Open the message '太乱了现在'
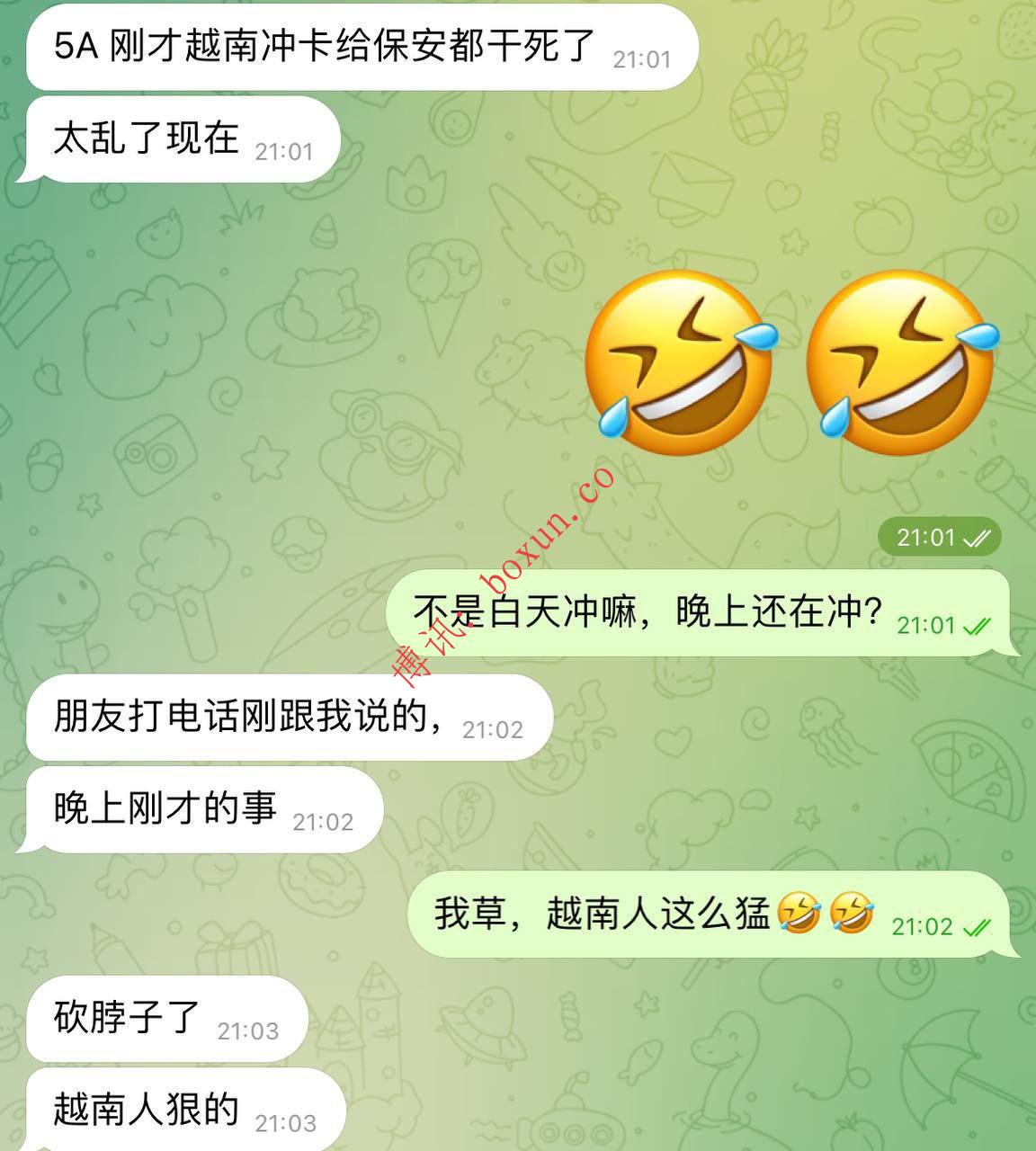Viewport: 1036px width, 1151px height. point(180,139)
